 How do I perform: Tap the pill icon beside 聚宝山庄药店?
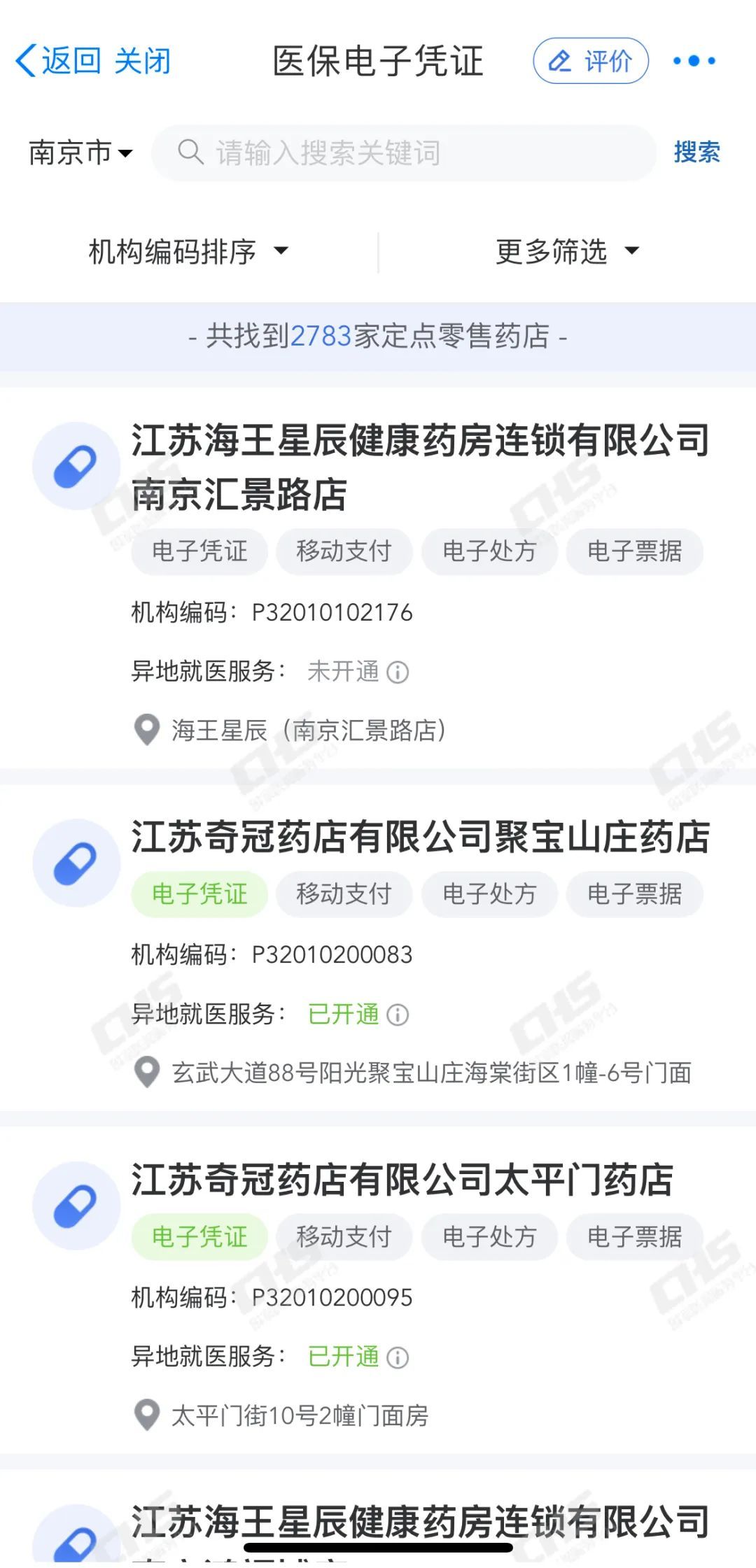tap(77, 863)
